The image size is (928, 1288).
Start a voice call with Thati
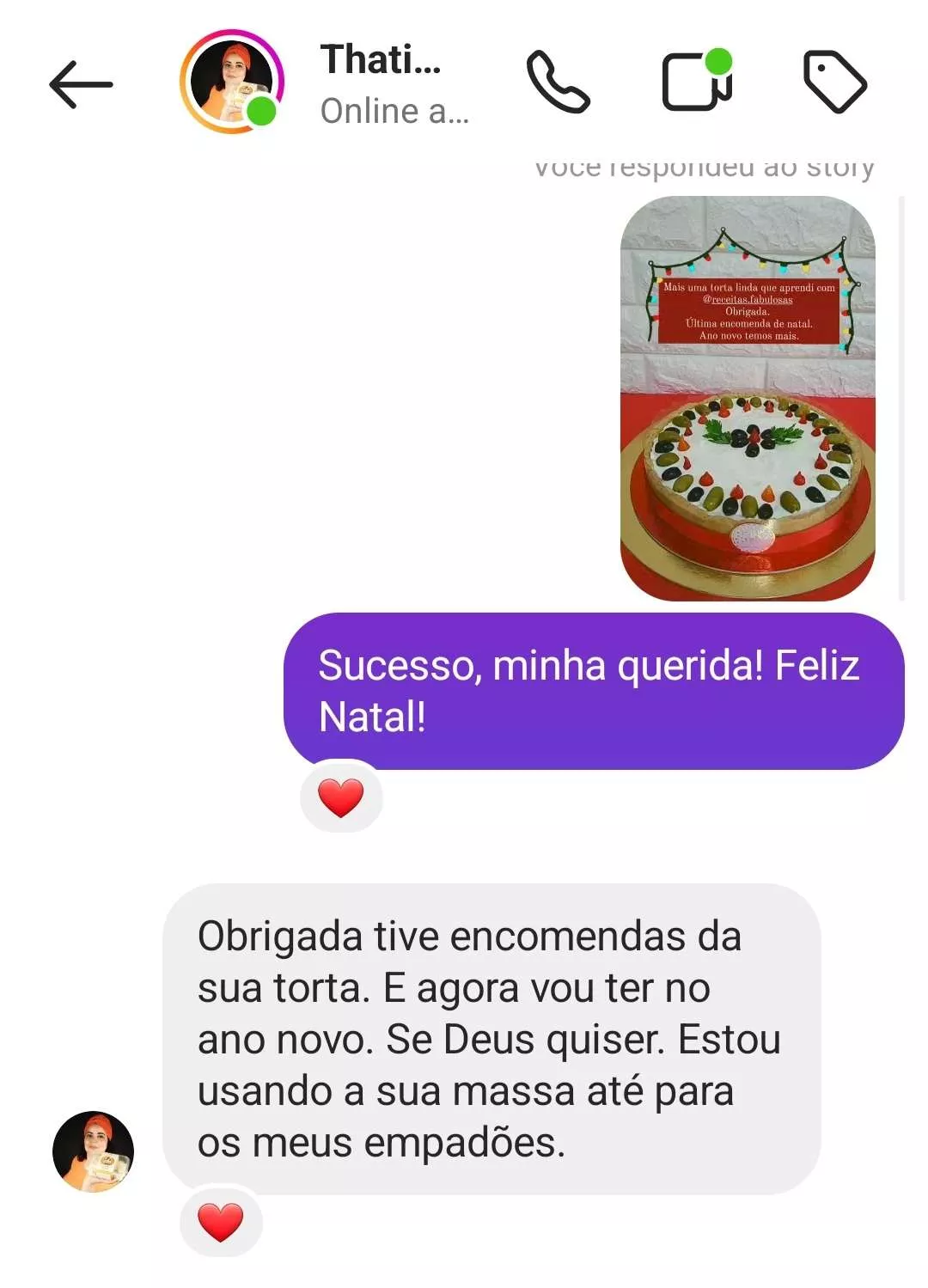tap(558, 82)
